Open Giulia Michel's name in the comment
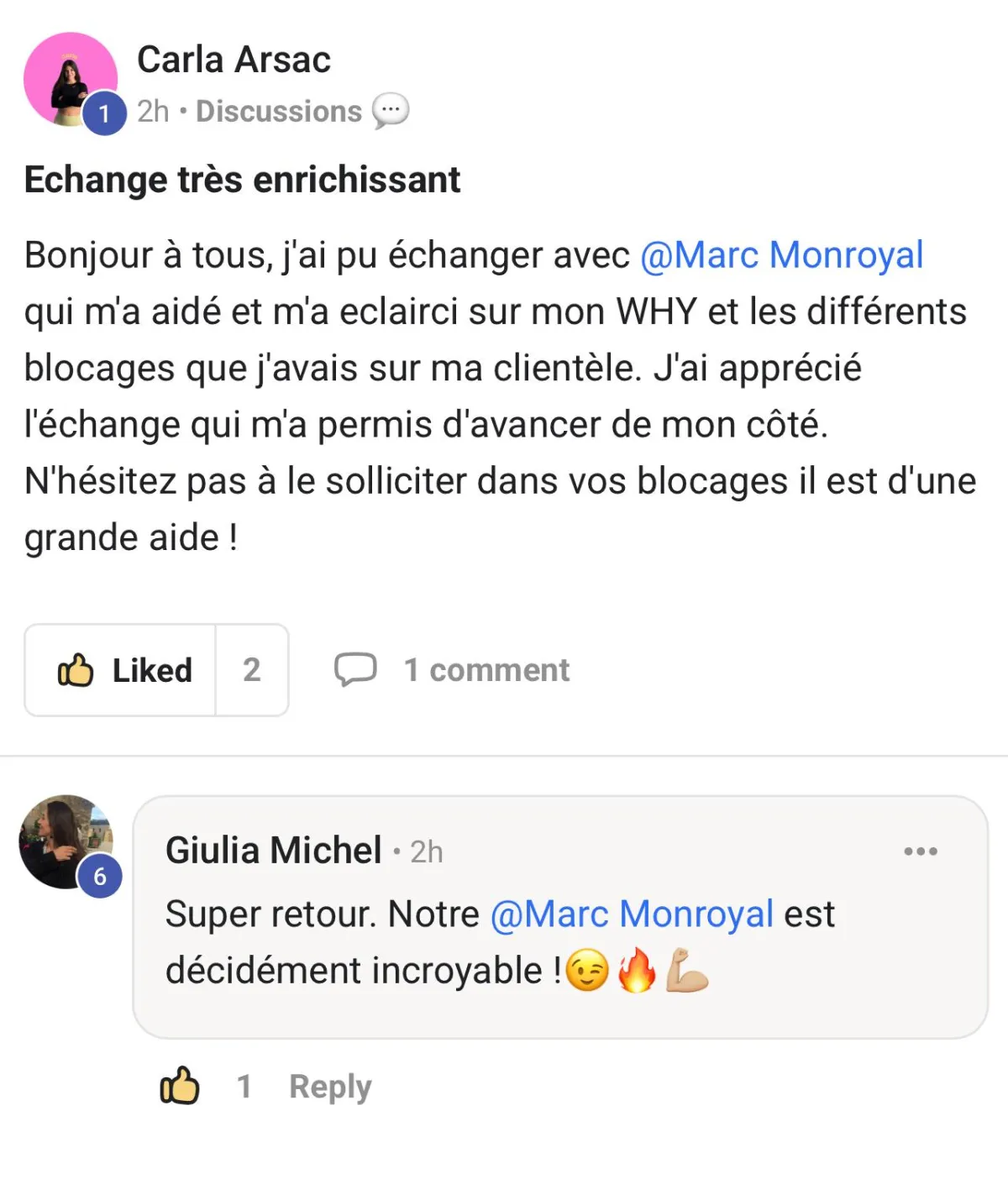The width and height of the screenshot is (1008, 1184). (274, 850)
